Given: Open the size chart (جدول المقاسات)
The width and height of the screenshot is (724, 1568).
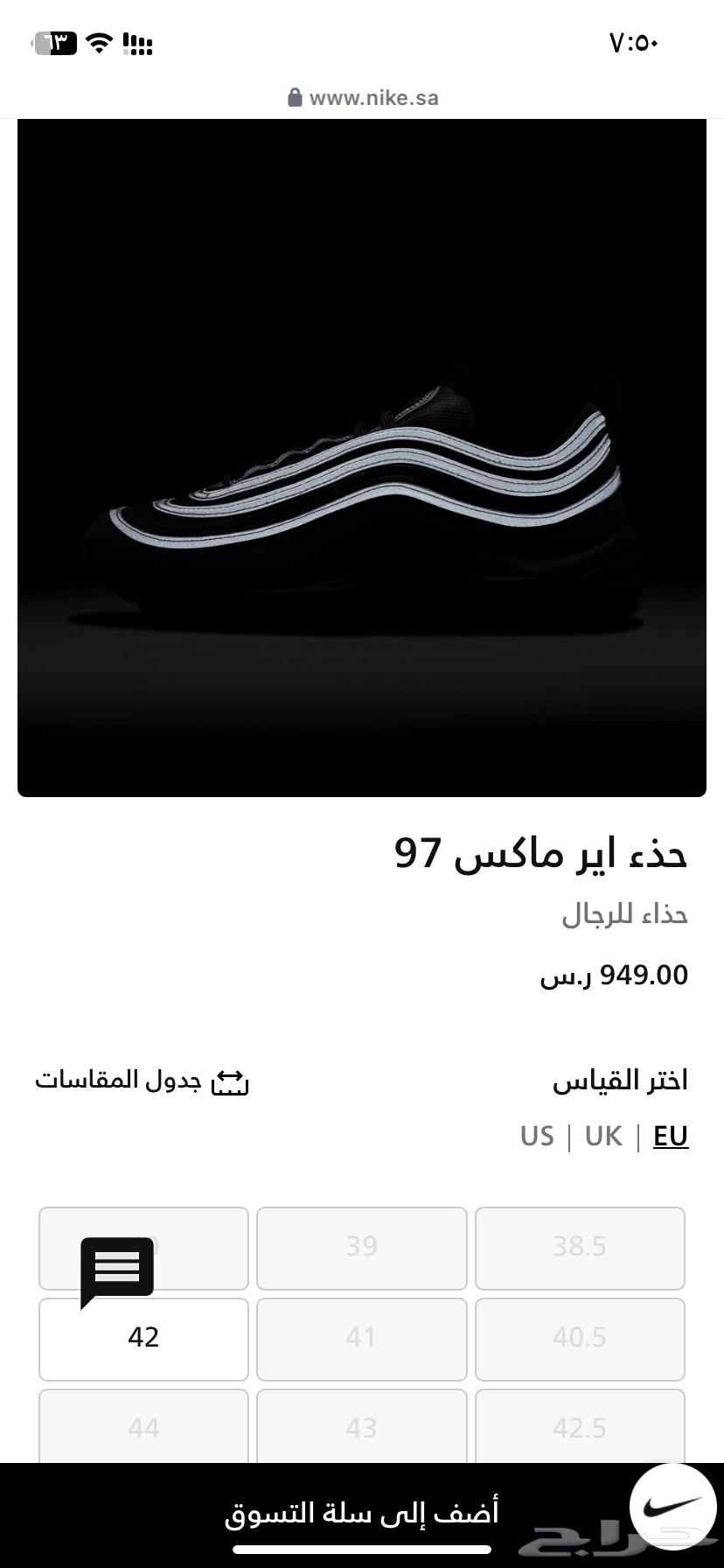Looking at the screenshot, I should point(142,1081).
